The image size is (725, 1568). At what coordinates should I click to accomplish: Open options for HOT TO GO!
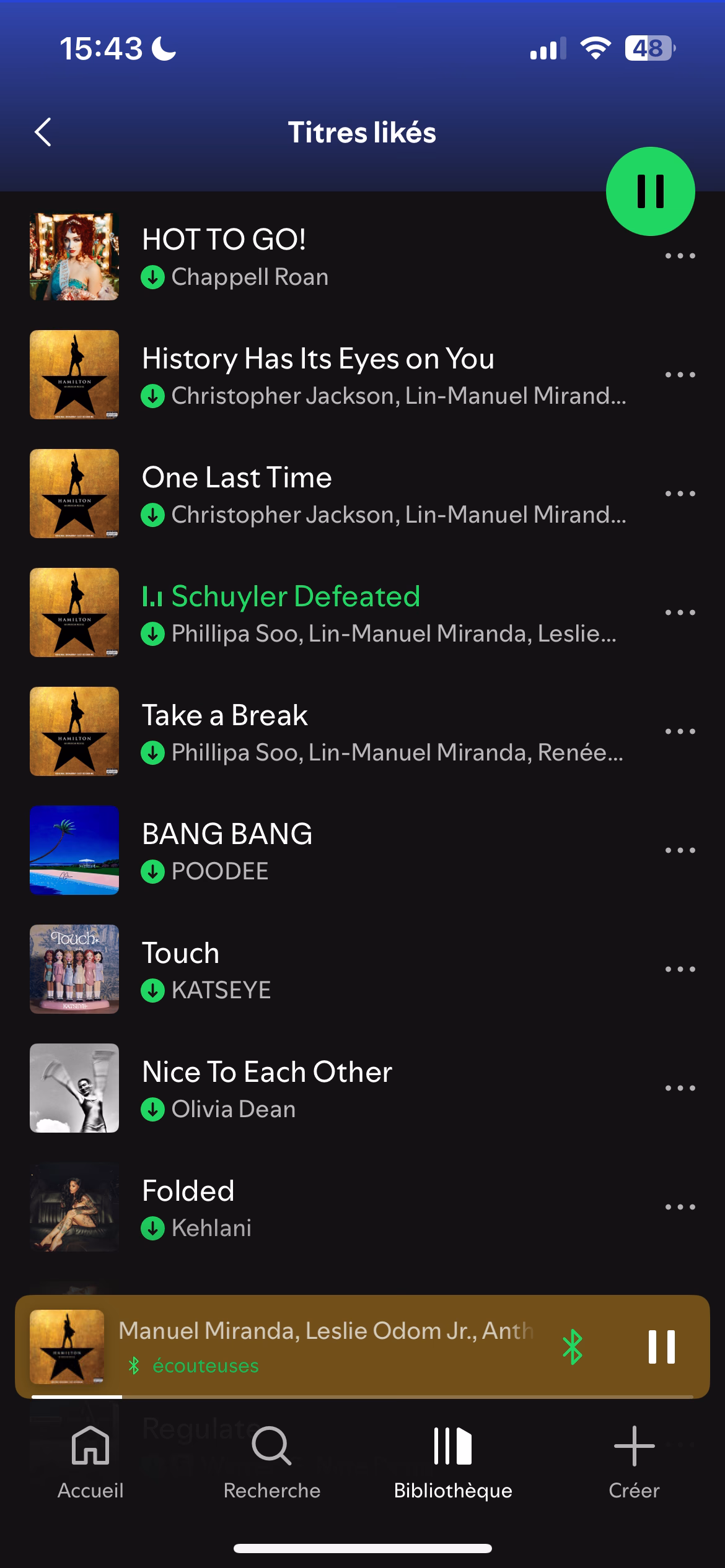click(680, 256)
